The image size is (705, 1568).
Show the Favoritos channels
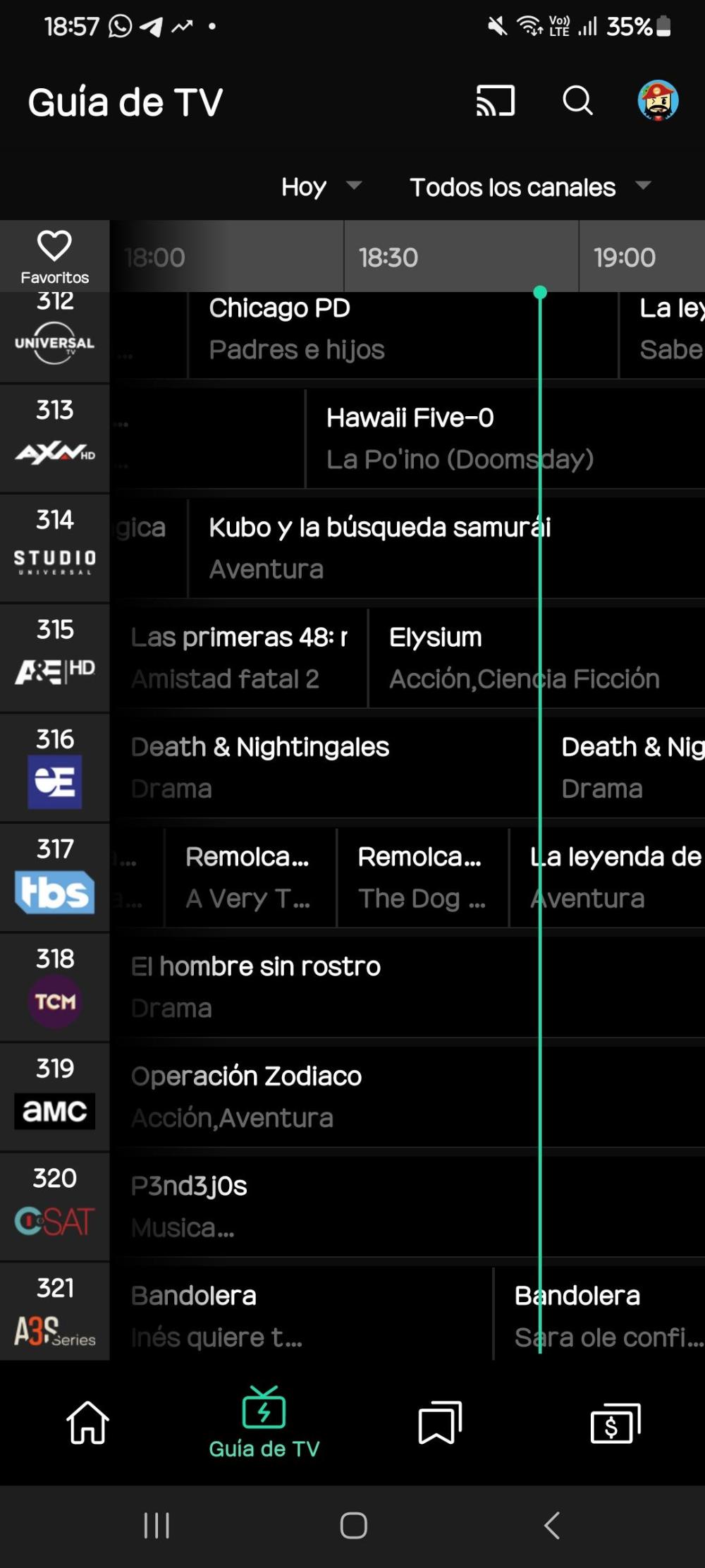(x=54, y=257)
